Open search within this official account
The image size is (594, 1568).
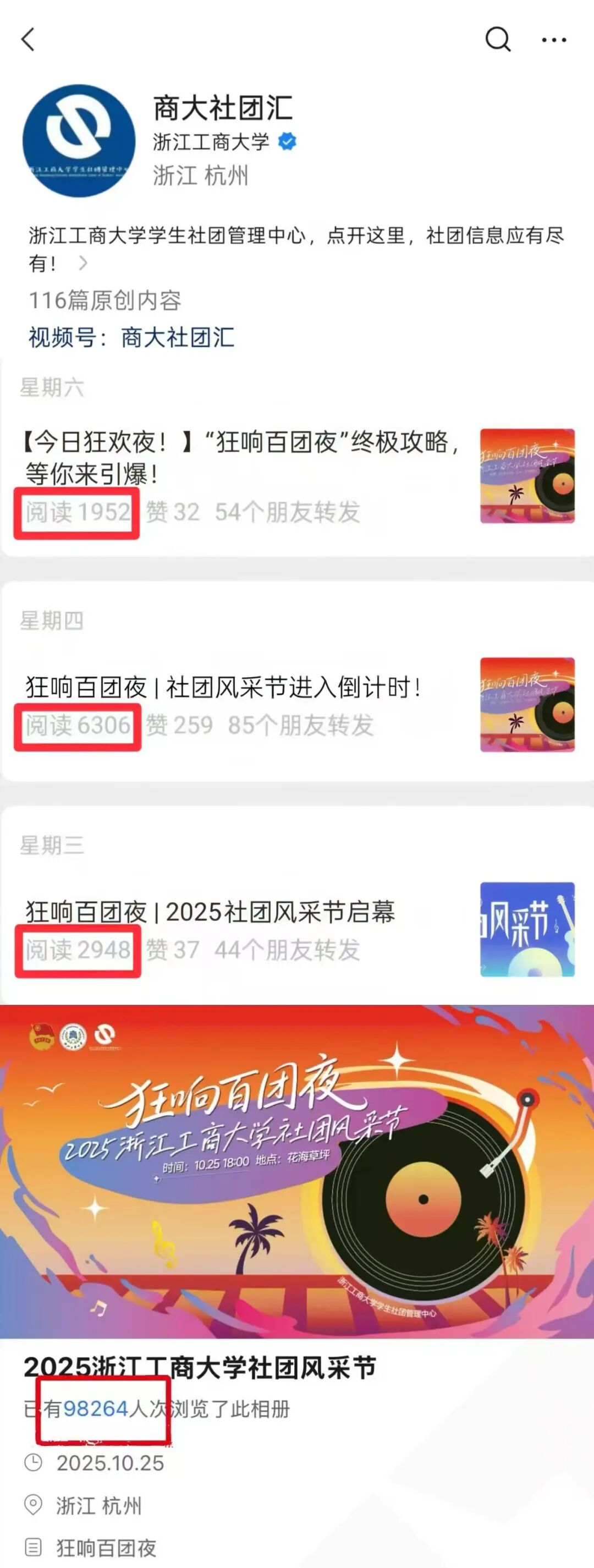tap(497, 40)
